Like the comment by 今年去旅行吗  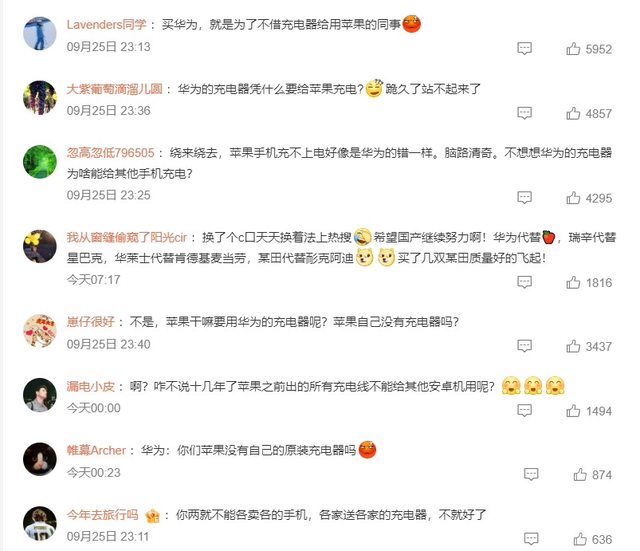(574, 540)
